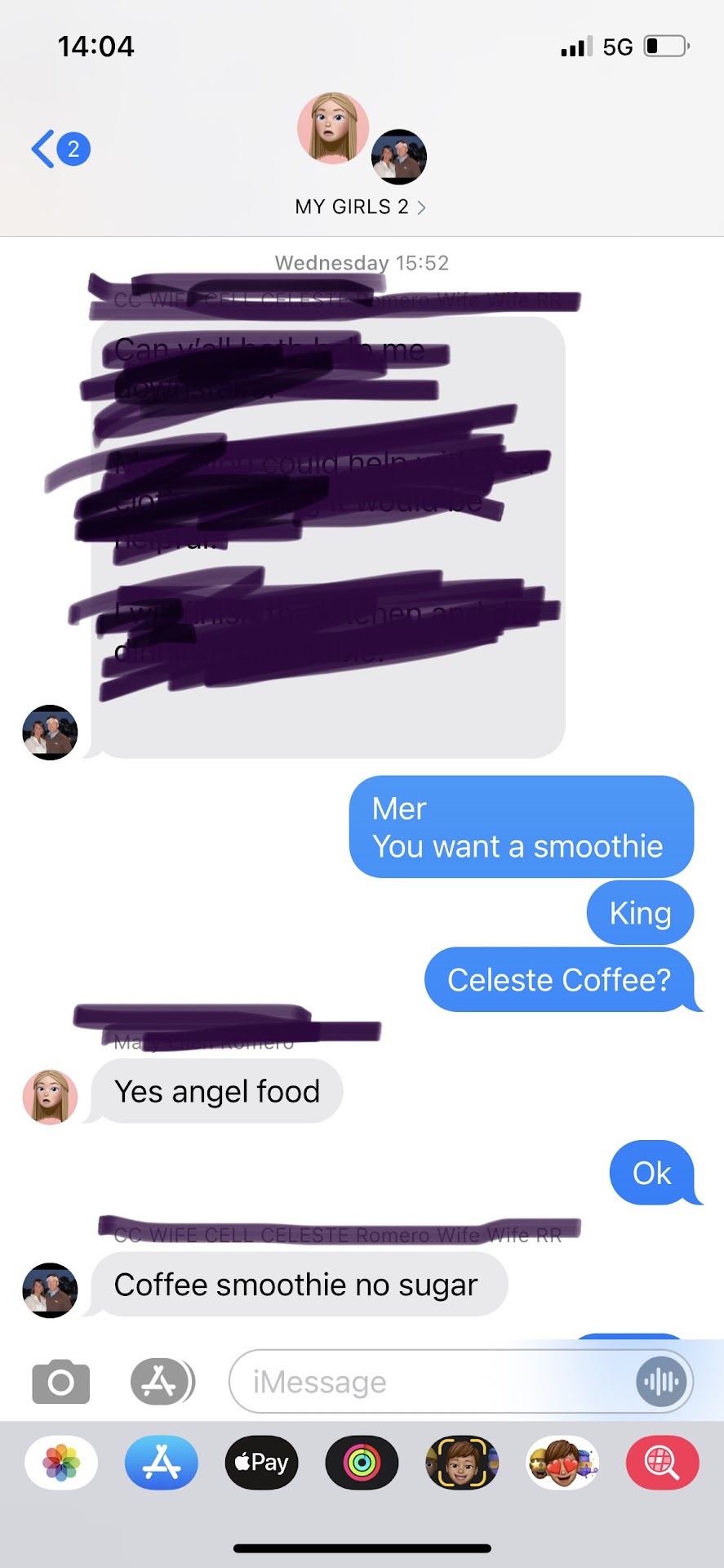Tap the iMessage text field
The width and height of the screenshot is (724, 1568).
[x=433, y=1382]
